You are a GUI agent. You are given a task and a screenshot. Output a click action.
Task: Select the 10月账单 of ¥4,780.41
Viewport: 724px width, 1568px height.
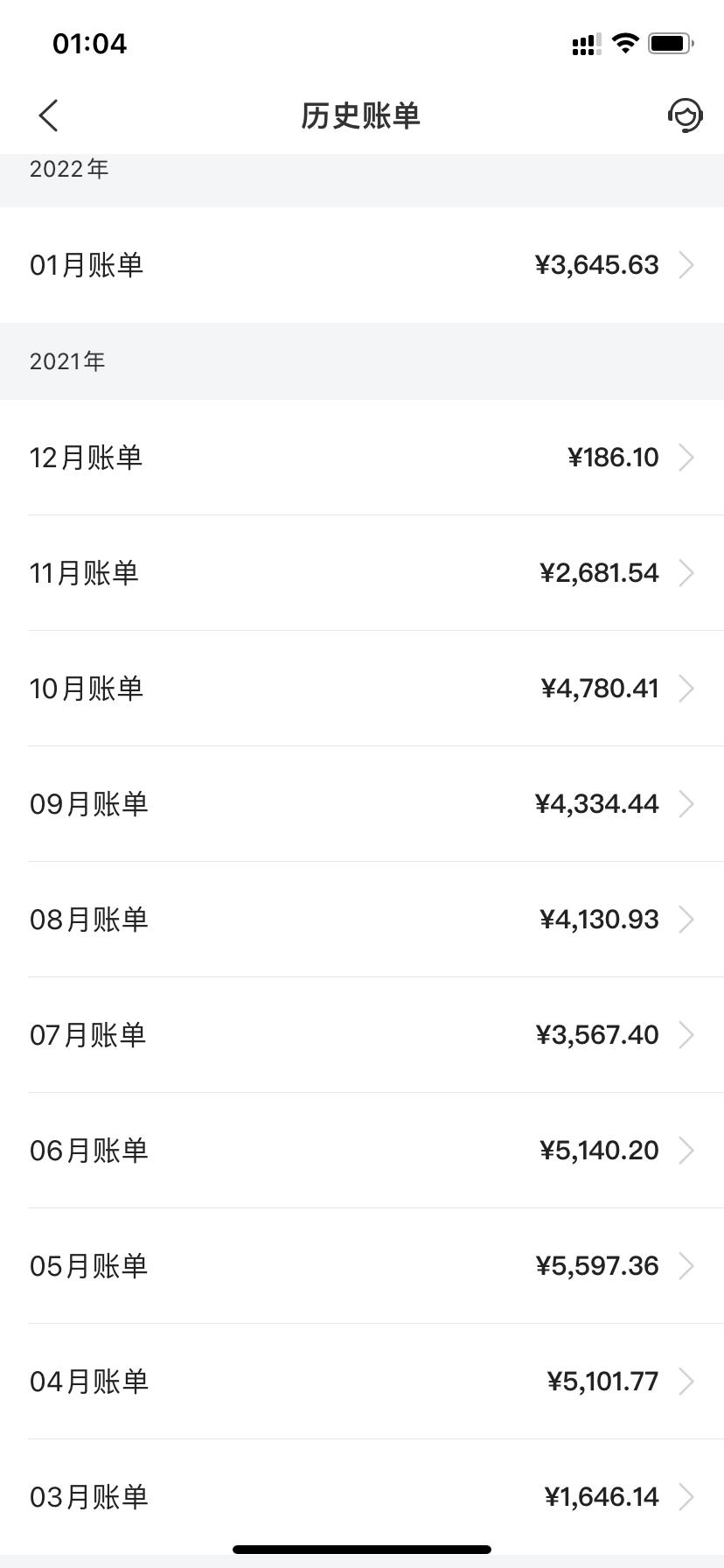click(362, 689)
